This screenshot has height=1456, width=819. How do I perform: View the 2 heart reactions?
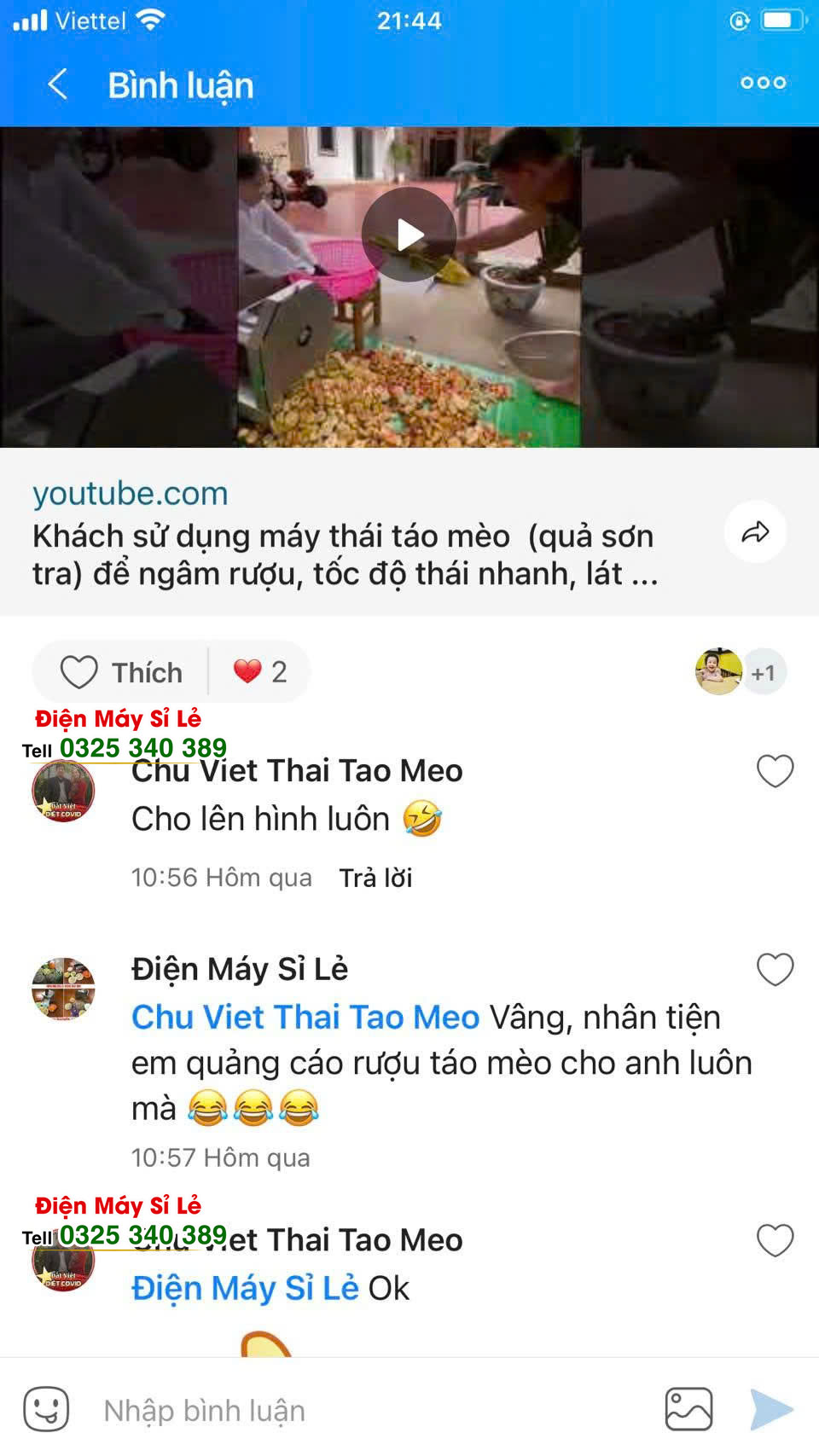pyautogui.click(x=260, y=672)
